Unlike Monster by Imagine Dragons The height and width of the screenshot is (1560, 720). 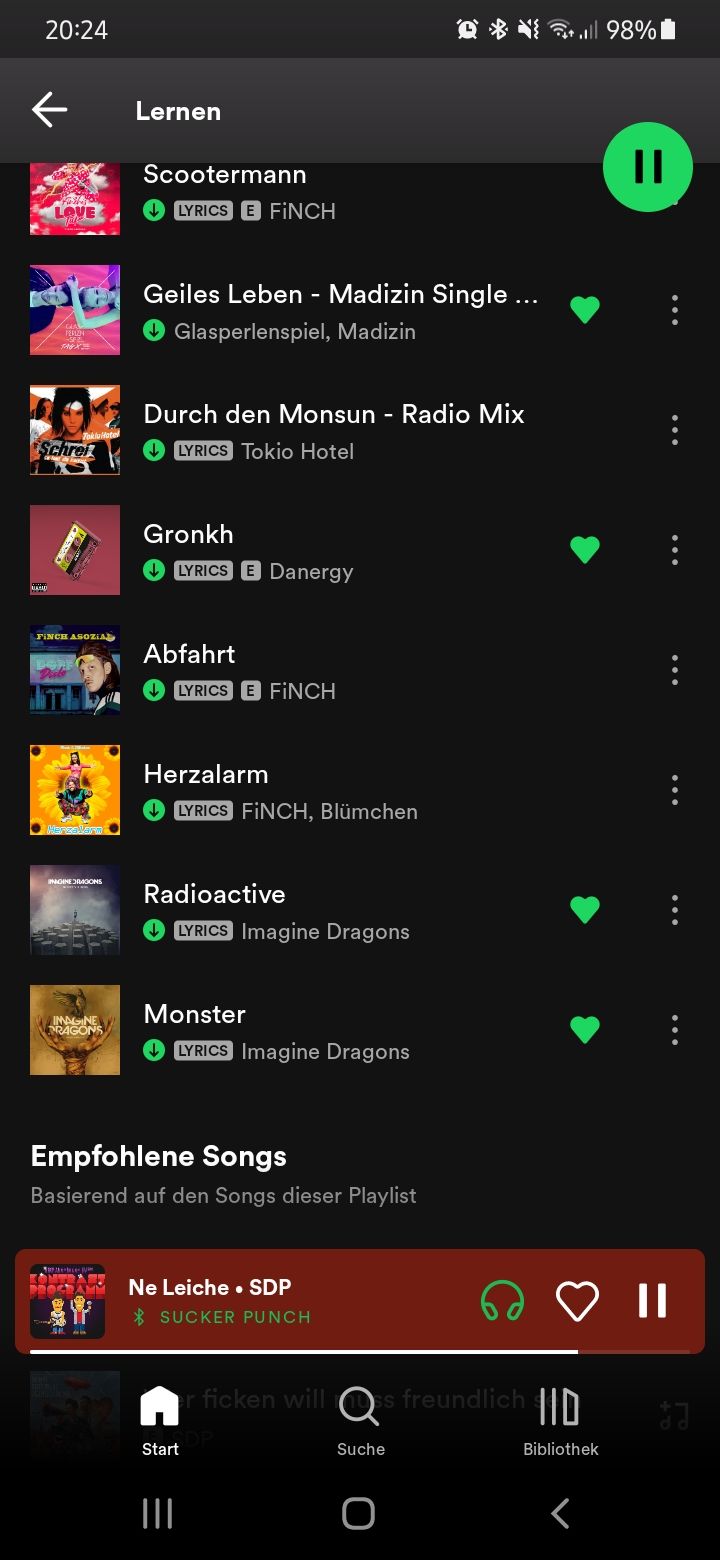(585, 1030)
